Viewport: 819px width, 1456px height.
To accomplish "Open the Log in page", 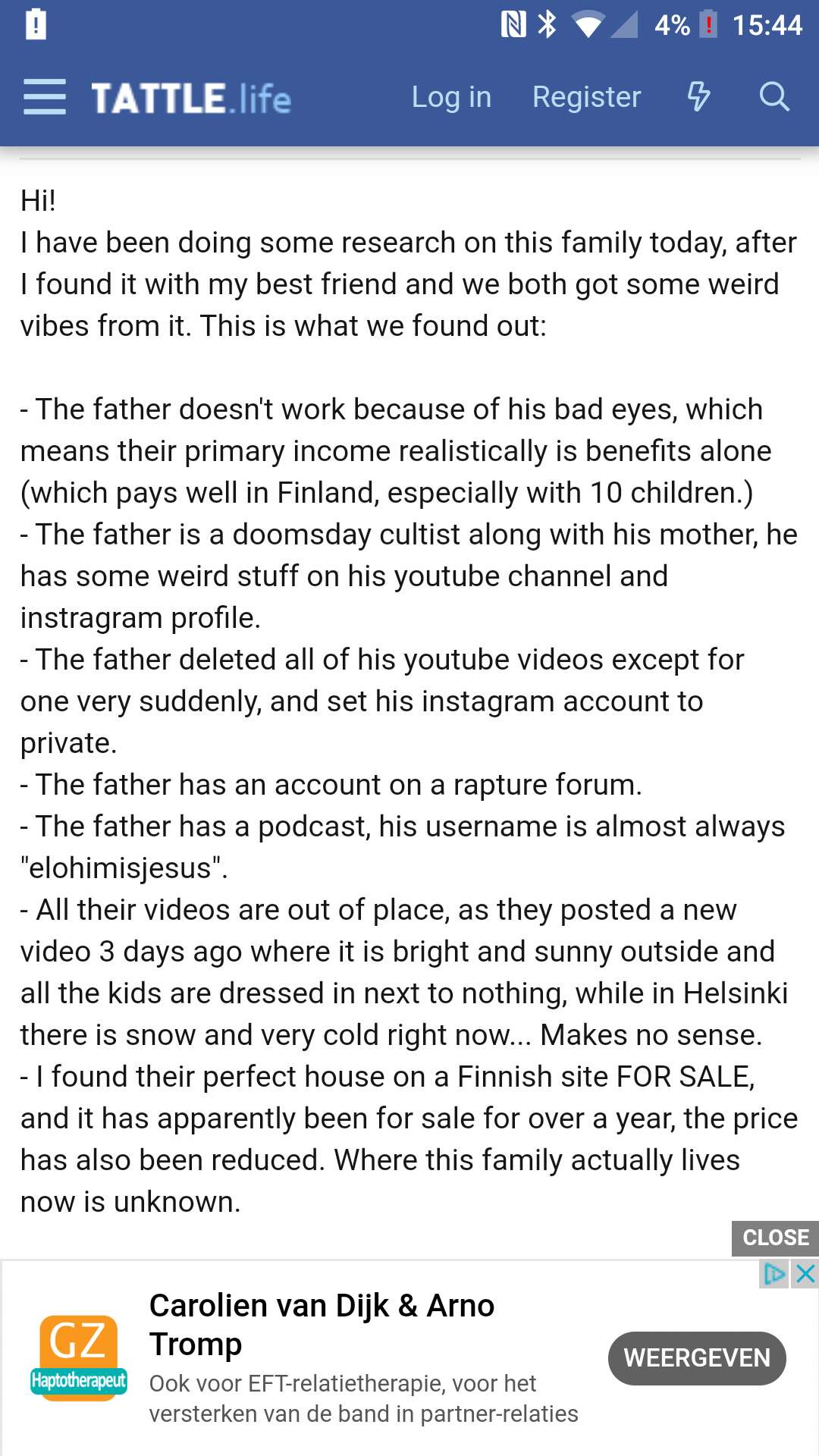I will point(451,97).
